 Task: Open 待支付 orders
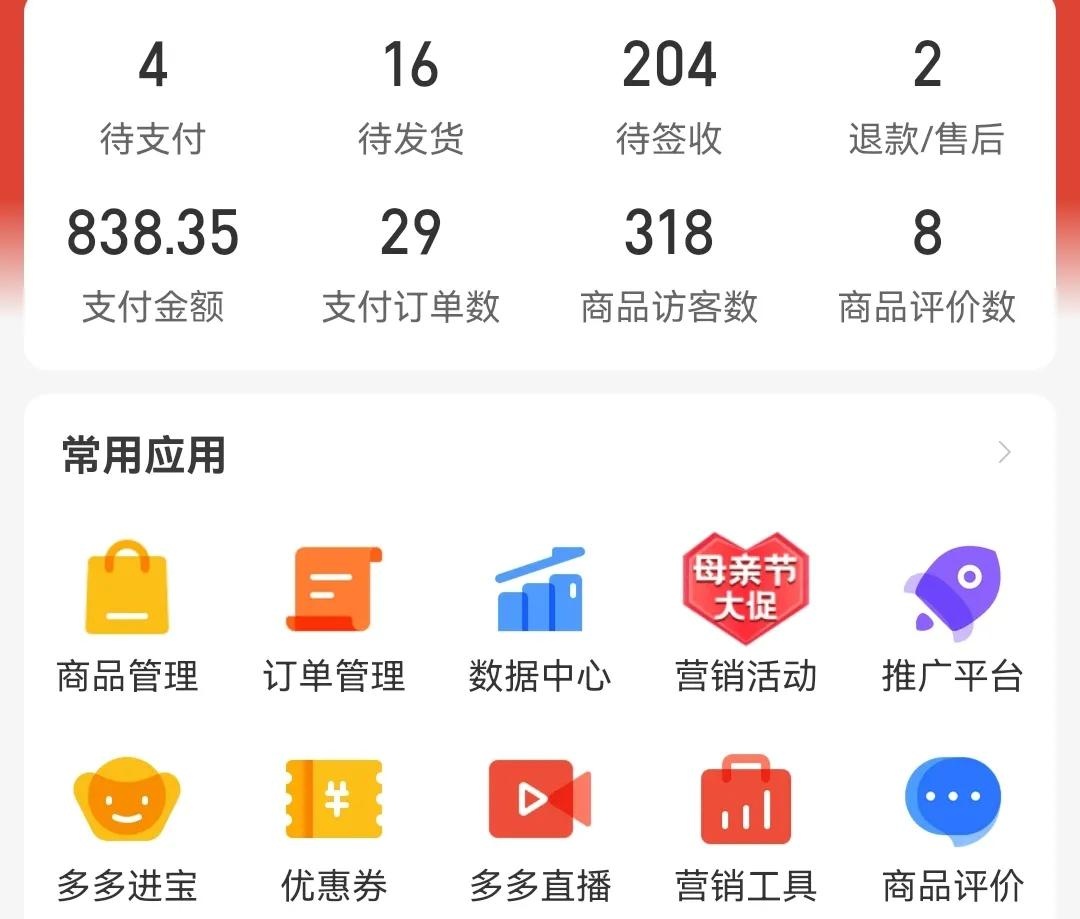[x=152, y=98]
